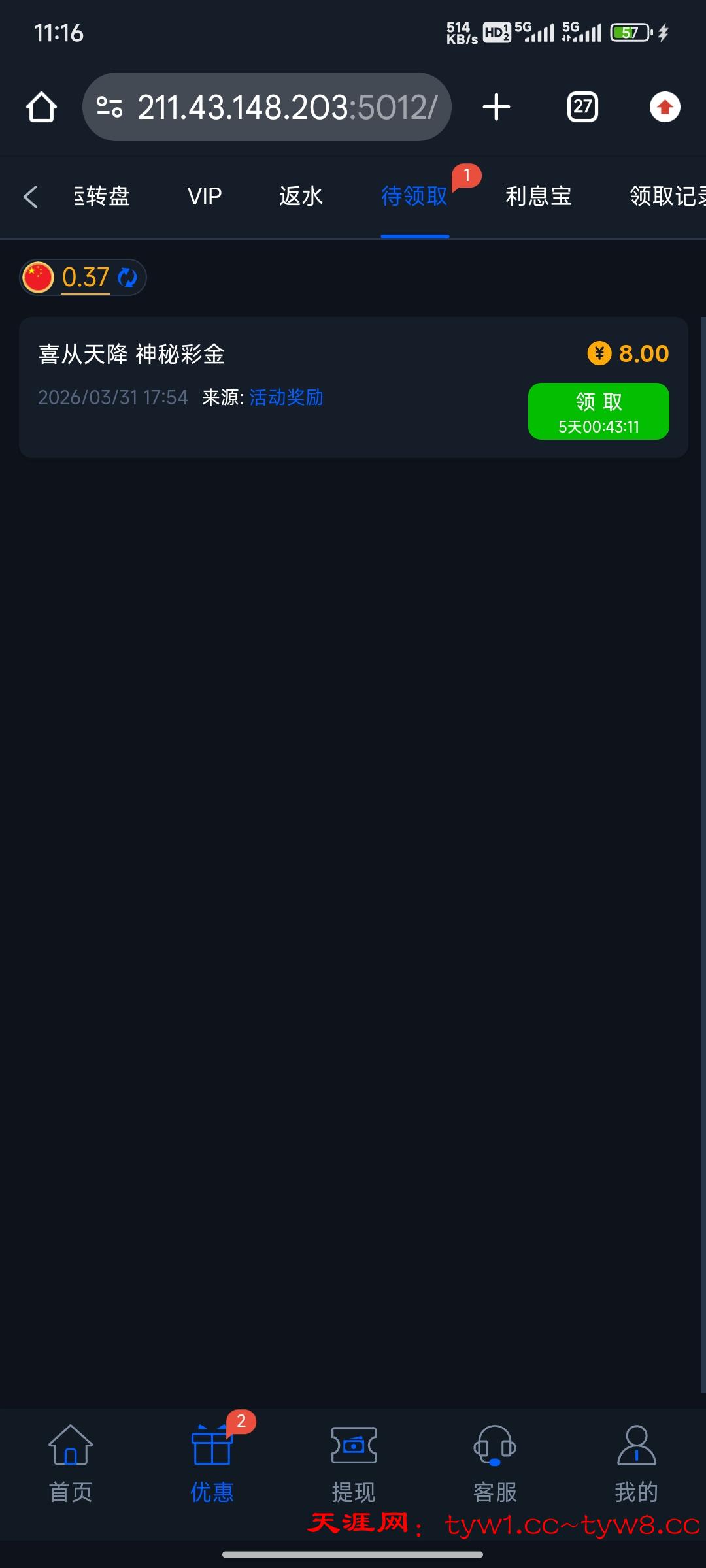Claim the 8.00 bonus with 领取 button
This screenshot has width=706, height=1568.
pyautogui.click(x=598, y=411)
